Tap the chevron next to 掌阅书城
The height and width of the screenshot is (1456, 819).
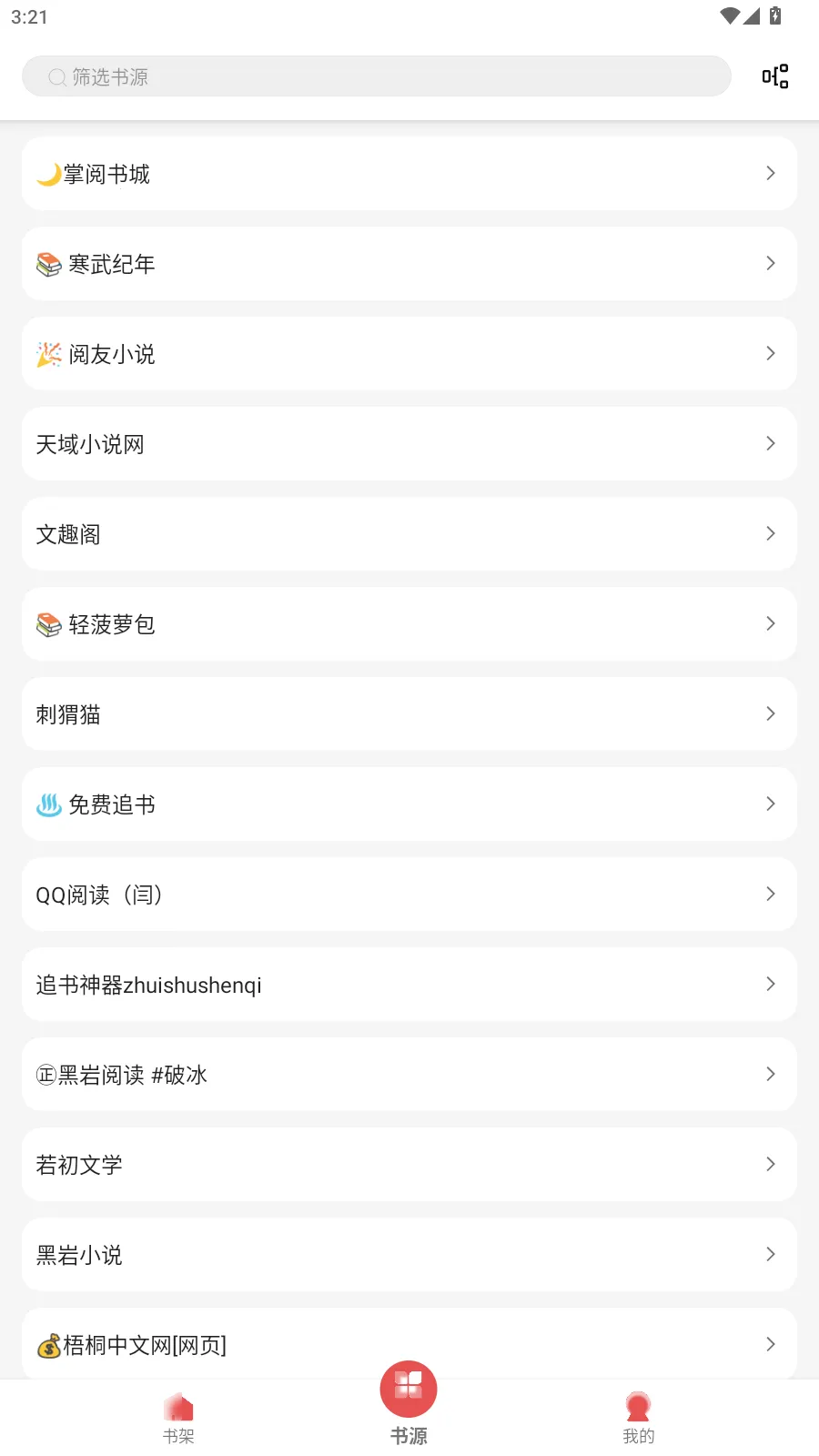(770, 173)
